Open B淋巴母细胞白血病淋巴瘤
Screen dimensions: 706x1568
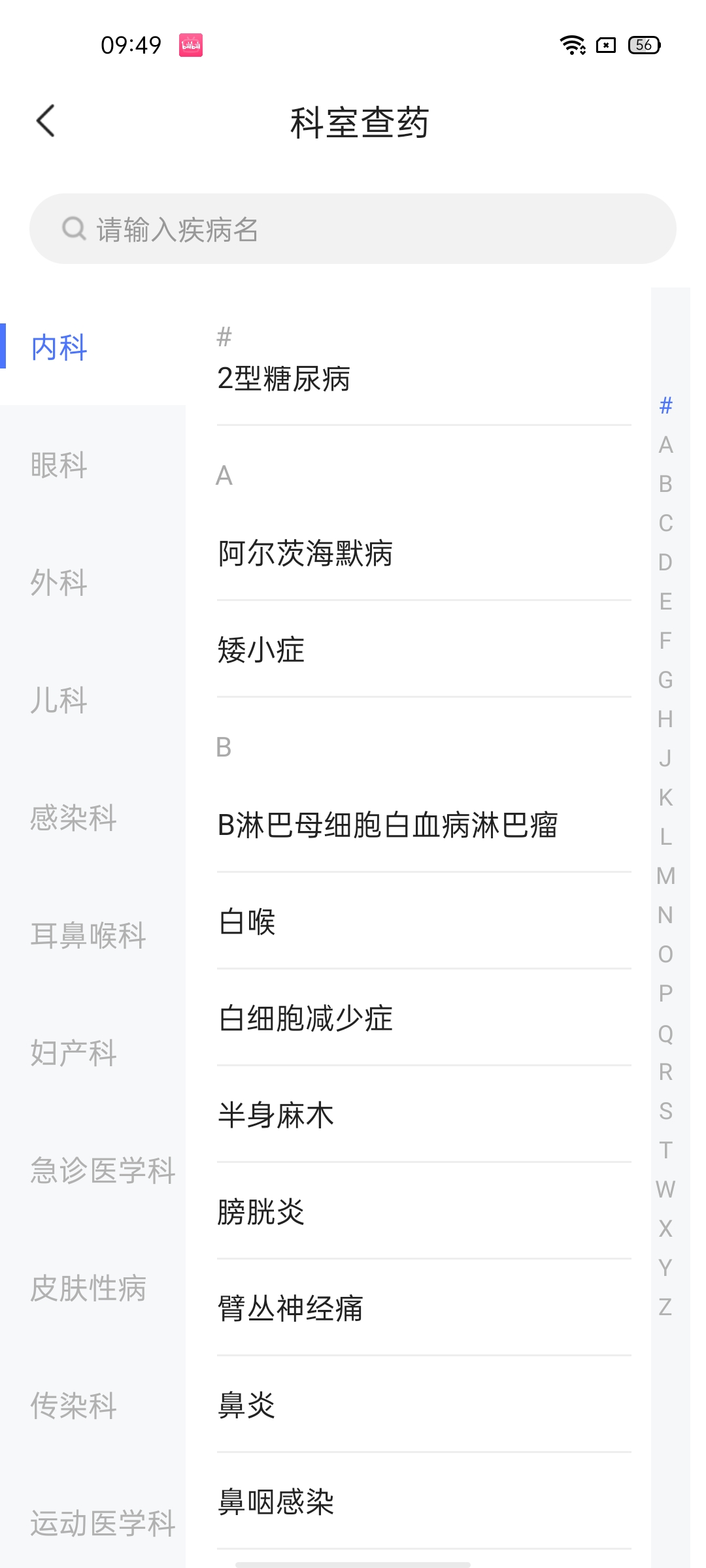[388, 826]
